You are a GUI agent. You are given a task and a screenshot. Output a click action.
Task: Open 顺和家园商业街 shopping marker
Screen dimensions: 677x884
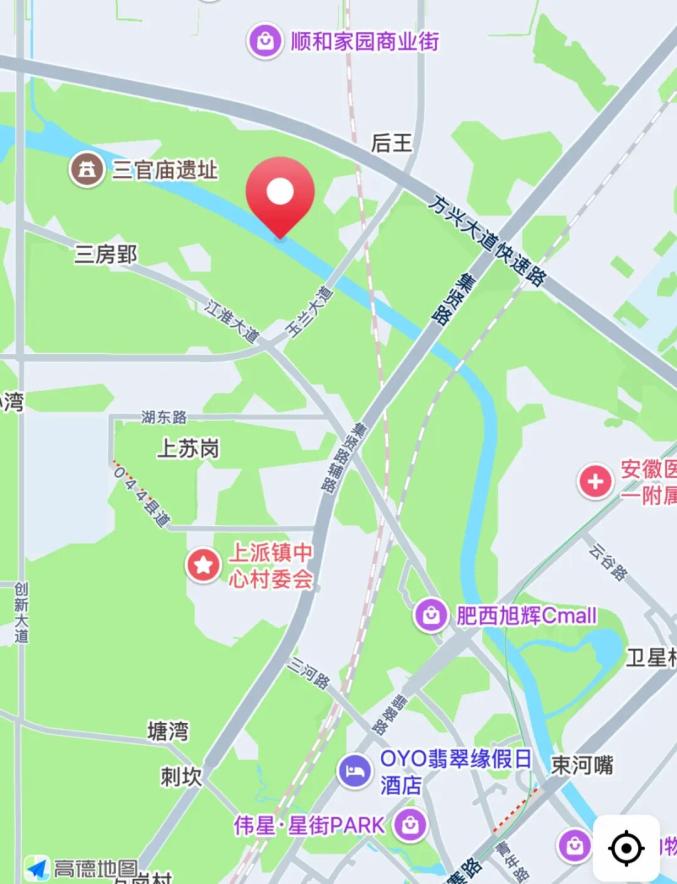coord(265,42)
